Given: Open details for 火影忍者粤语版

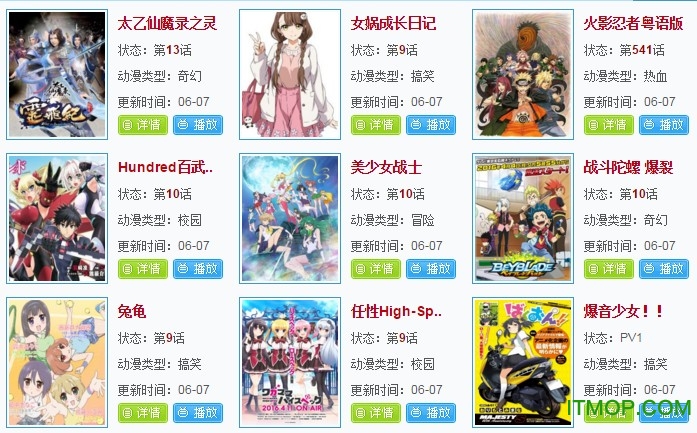Looking at the screenshot, I should coord(609,125).
